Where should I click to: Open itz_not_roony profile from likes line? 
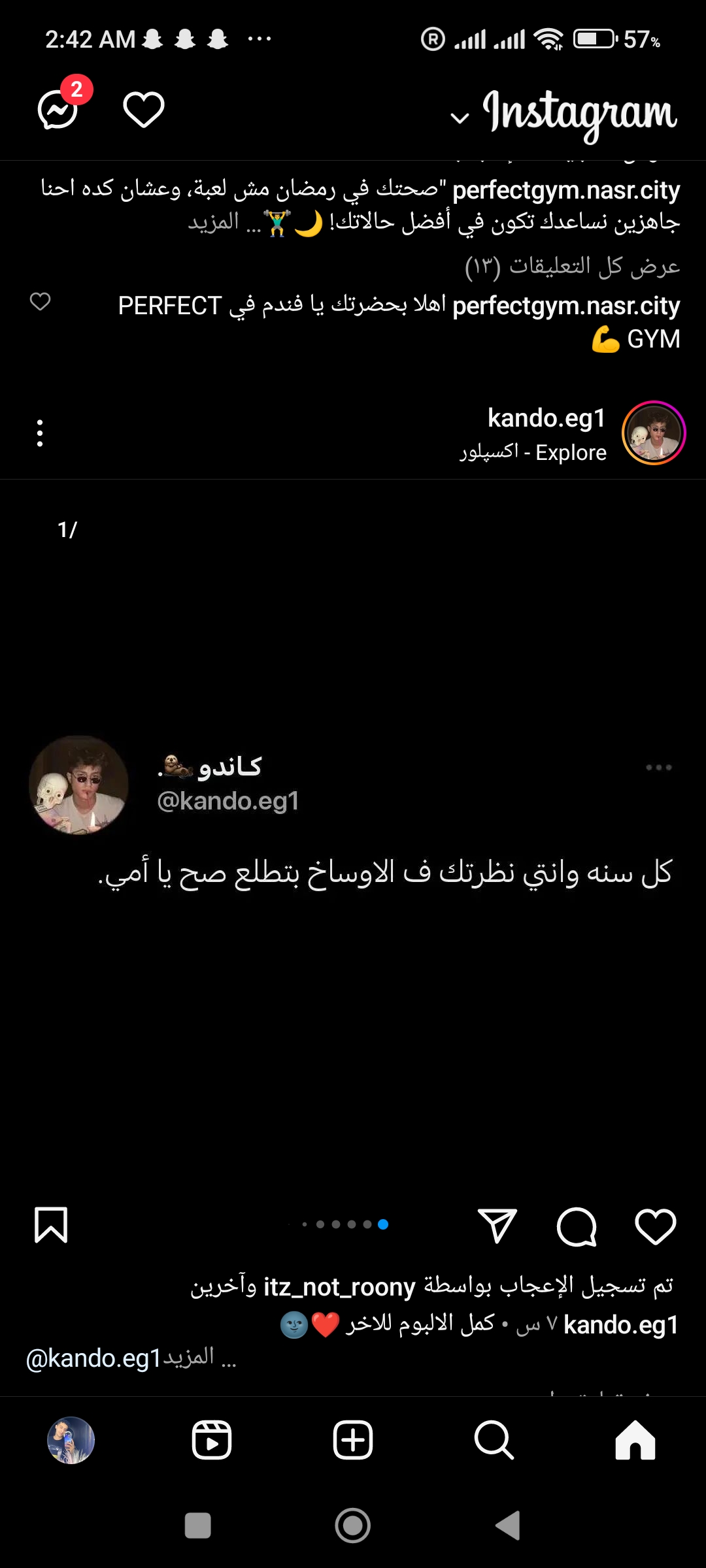(x=339, y=1287)
